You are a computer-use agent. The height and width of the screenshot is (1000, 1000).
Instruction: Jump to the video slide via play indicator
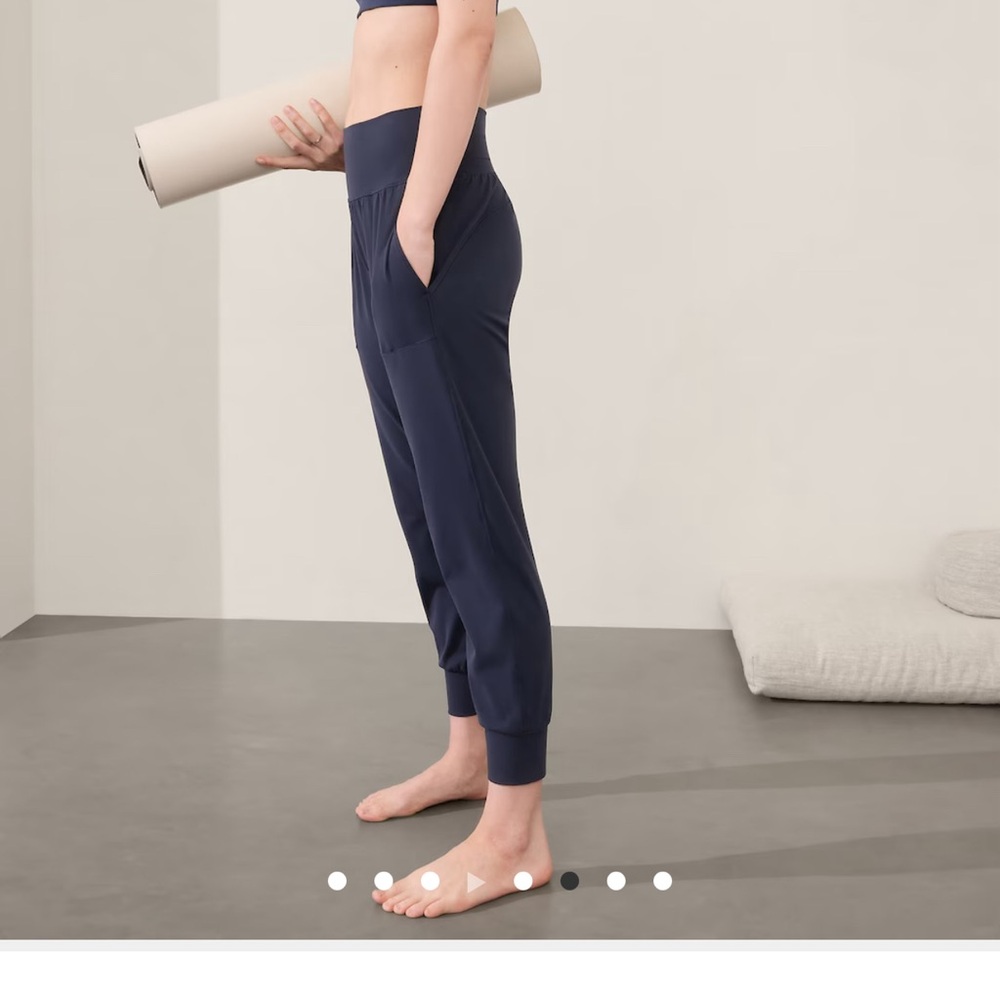click(476, 881)
